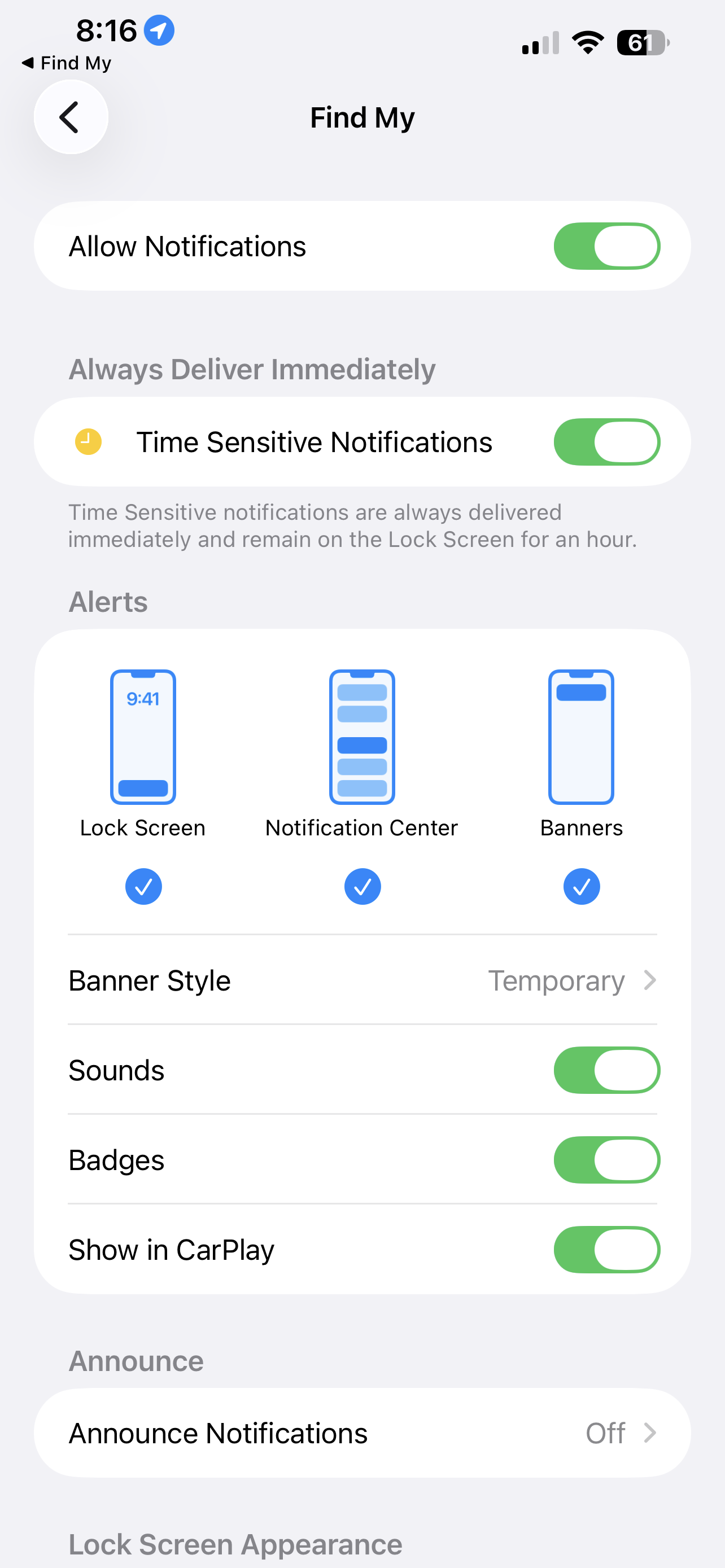Disable Show in CarPlay

[x=606, y=1250]
